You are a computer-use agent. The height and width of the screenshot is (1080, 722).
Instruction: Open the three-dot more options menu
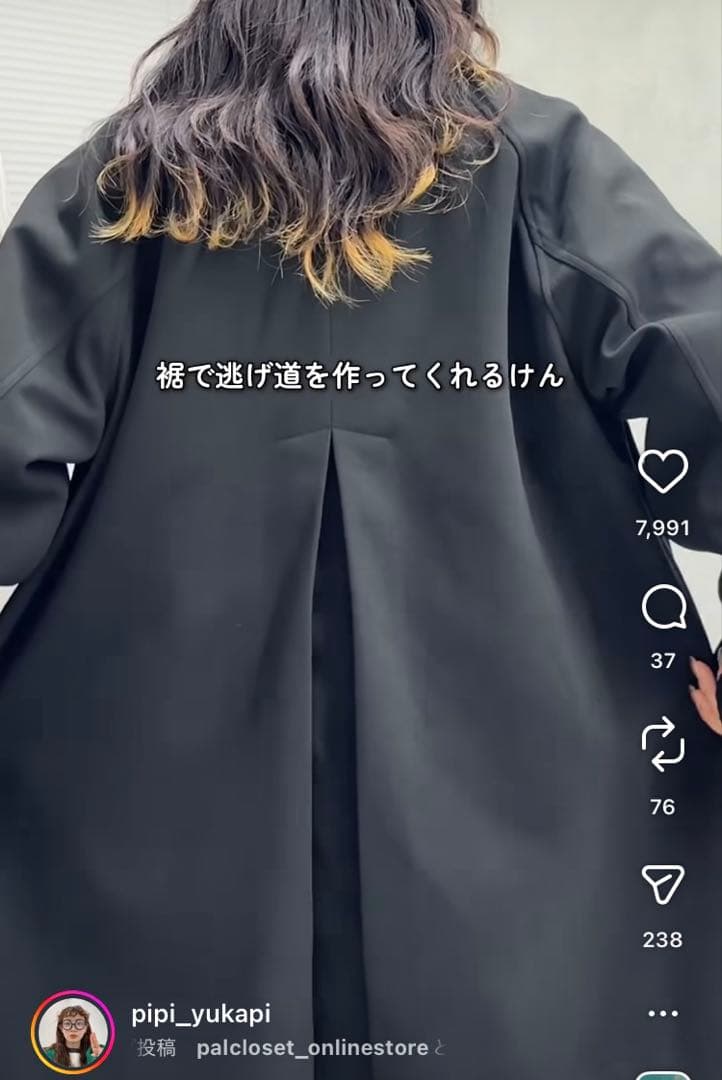click(x=662, y=1013)
